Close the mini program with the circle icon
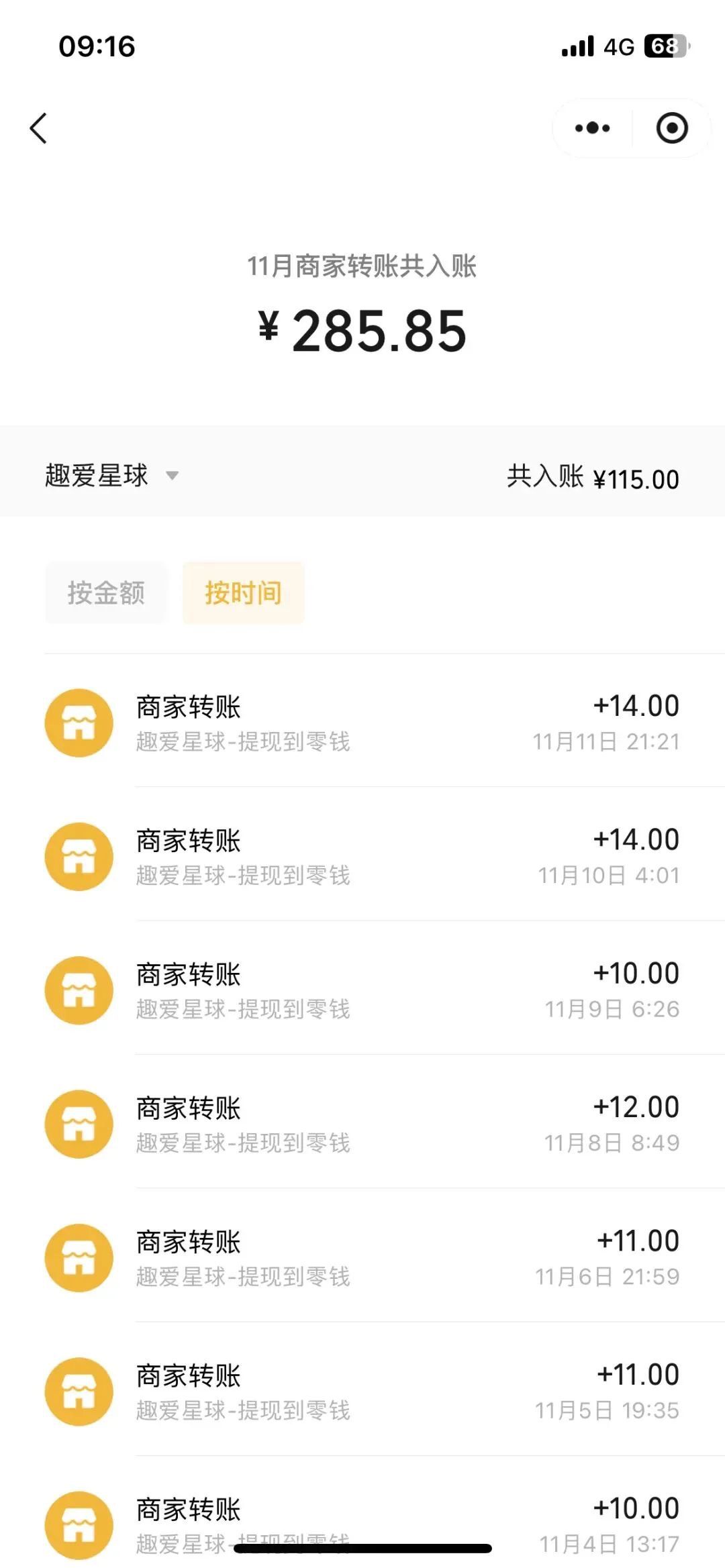Viewport: 725px width, 1568px height. 672,128
